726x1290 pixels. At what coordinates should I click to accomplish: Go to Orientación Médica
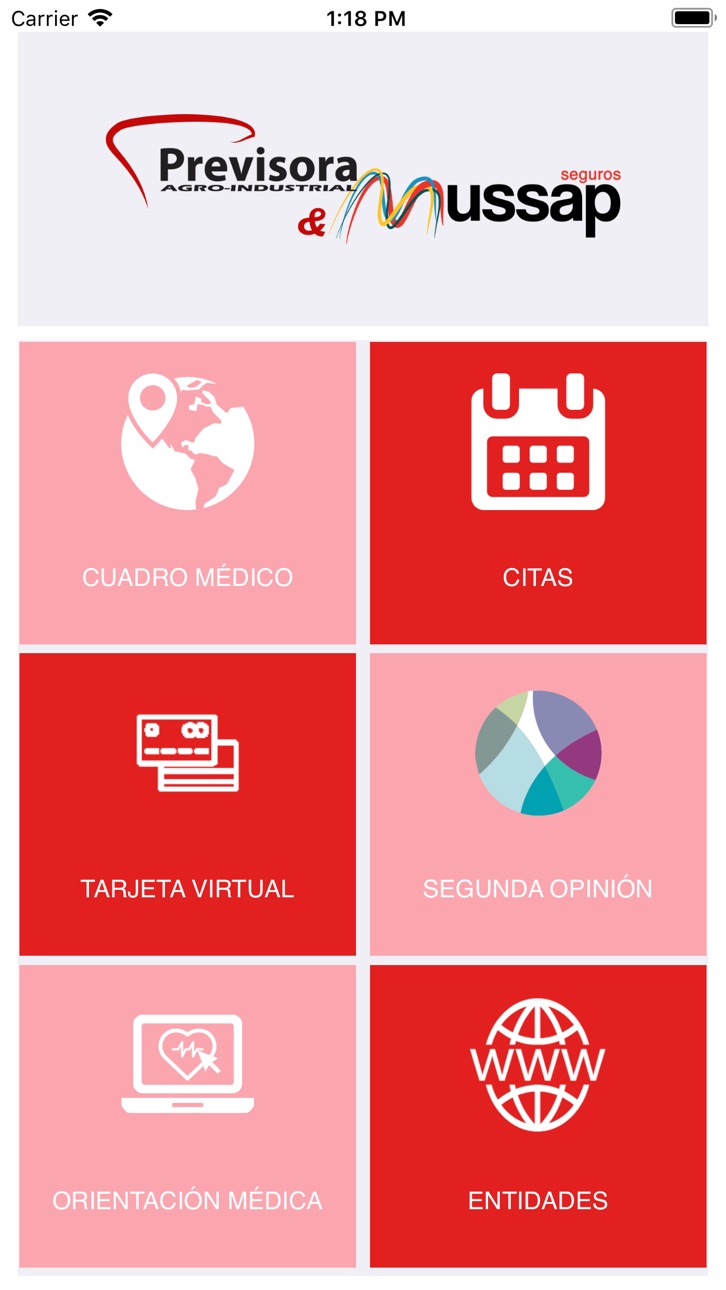[187, 1116]
